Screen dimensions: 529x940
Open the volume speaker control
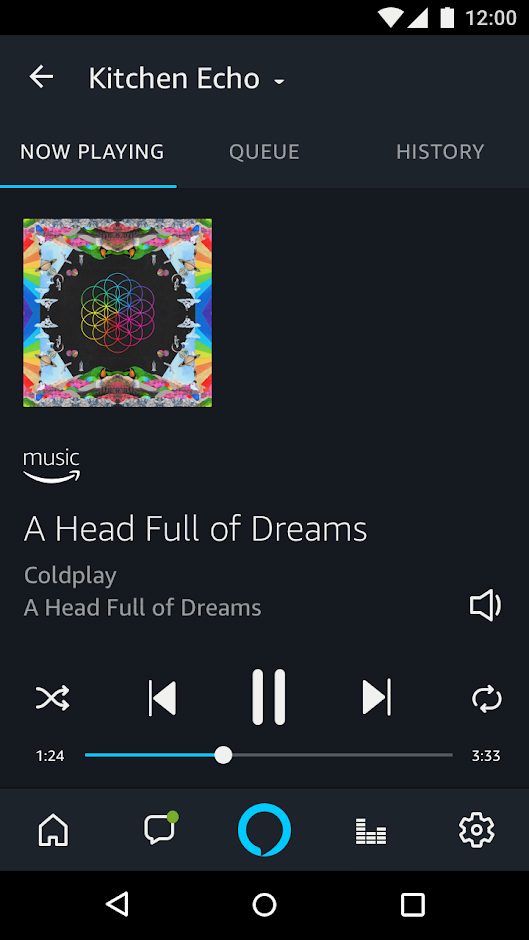(x=485, y=605)
